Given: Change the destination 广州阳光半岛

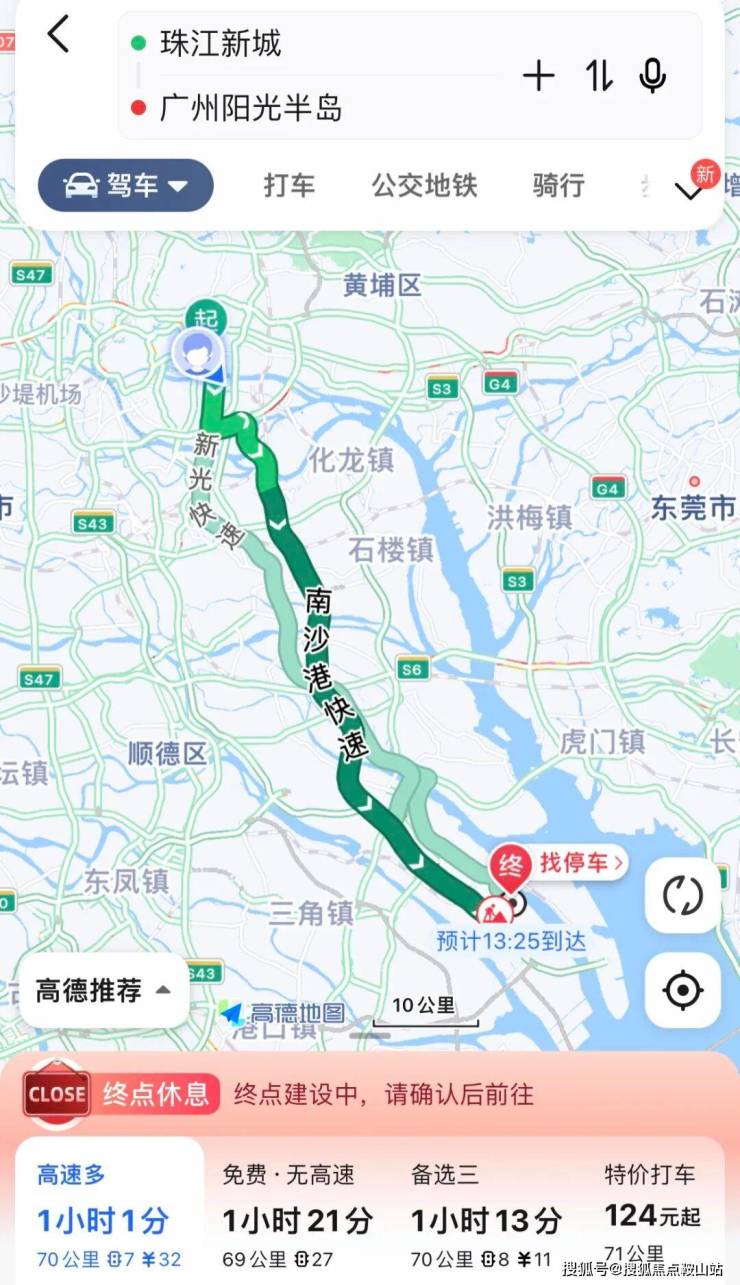Looking at the screenshot, I should tap(251, 107).
